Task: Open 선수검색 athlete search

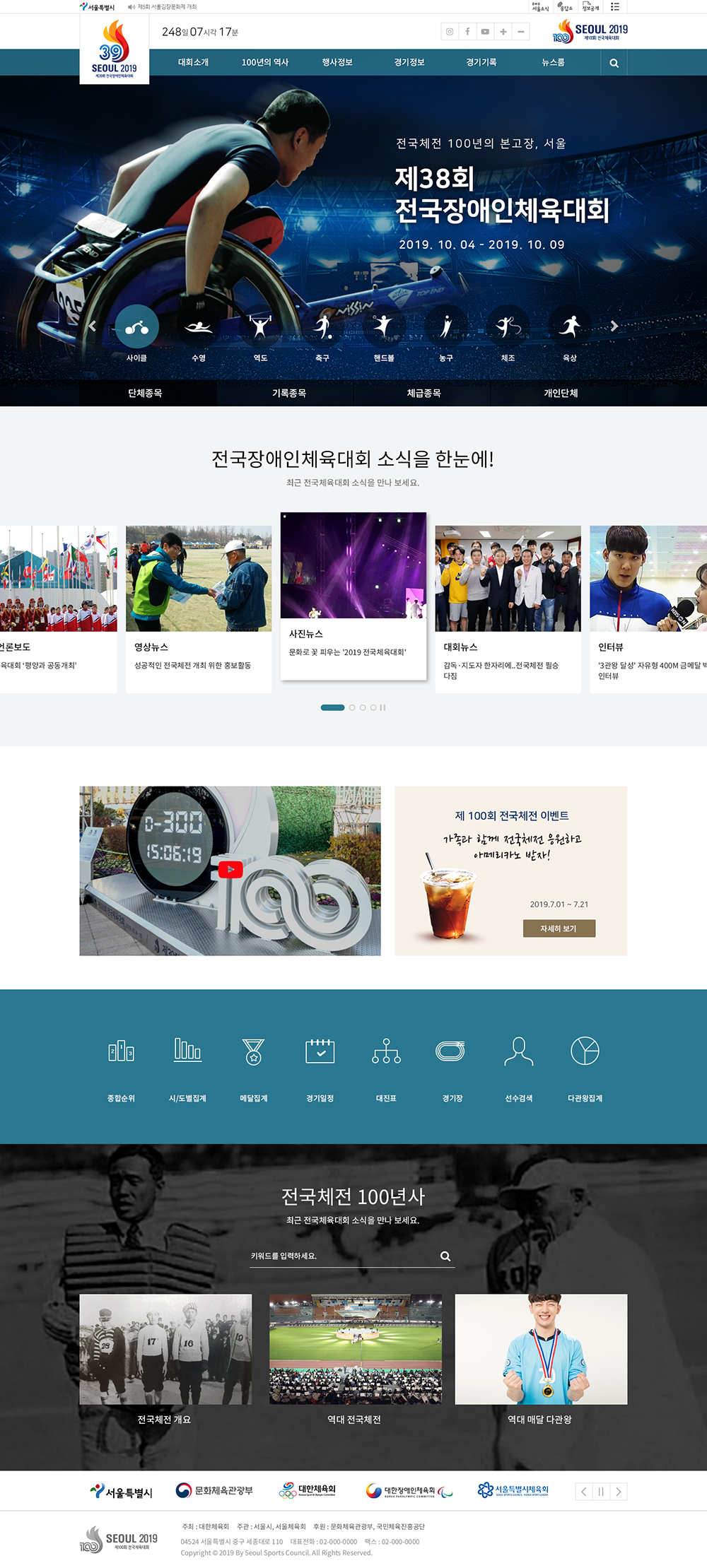Action: (x=519, y=1068)
